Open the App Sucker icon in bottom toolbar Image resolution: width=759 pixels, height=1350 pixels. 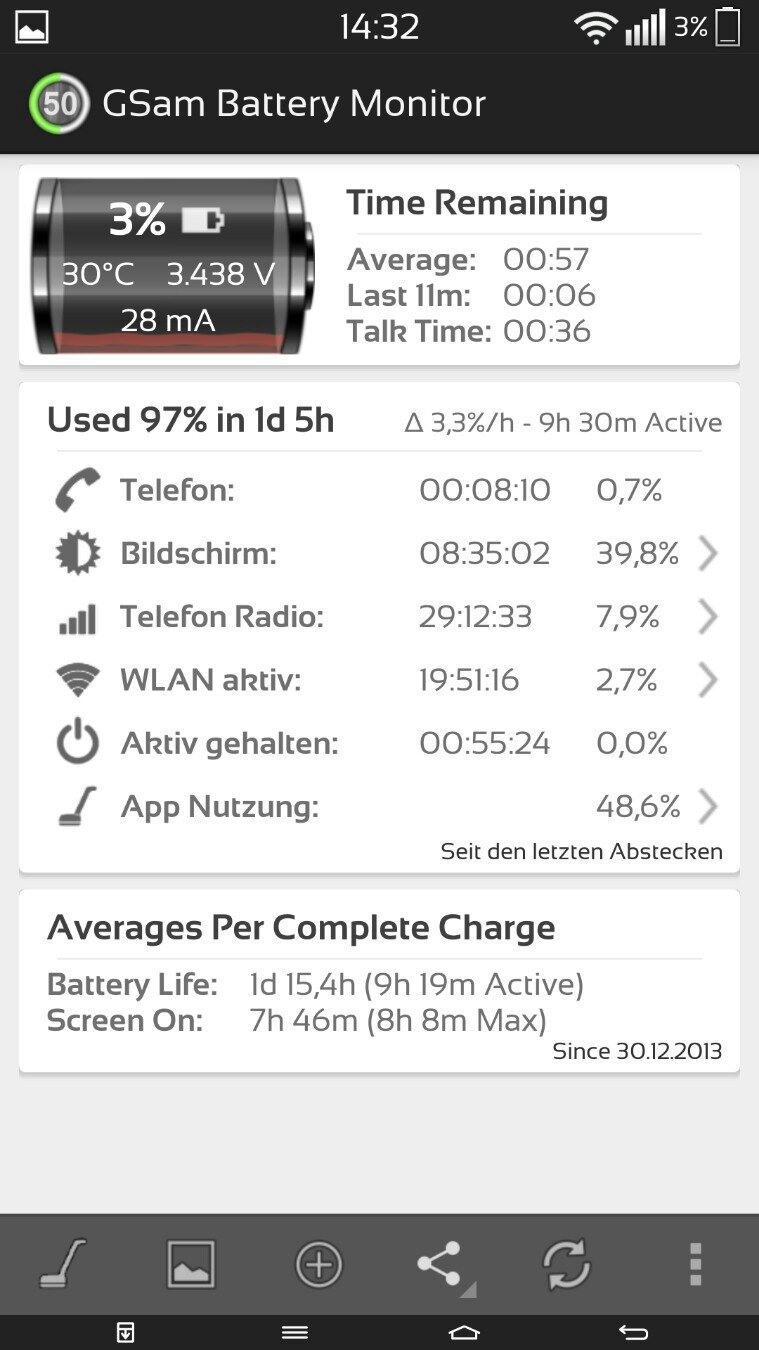[63, 1264]
